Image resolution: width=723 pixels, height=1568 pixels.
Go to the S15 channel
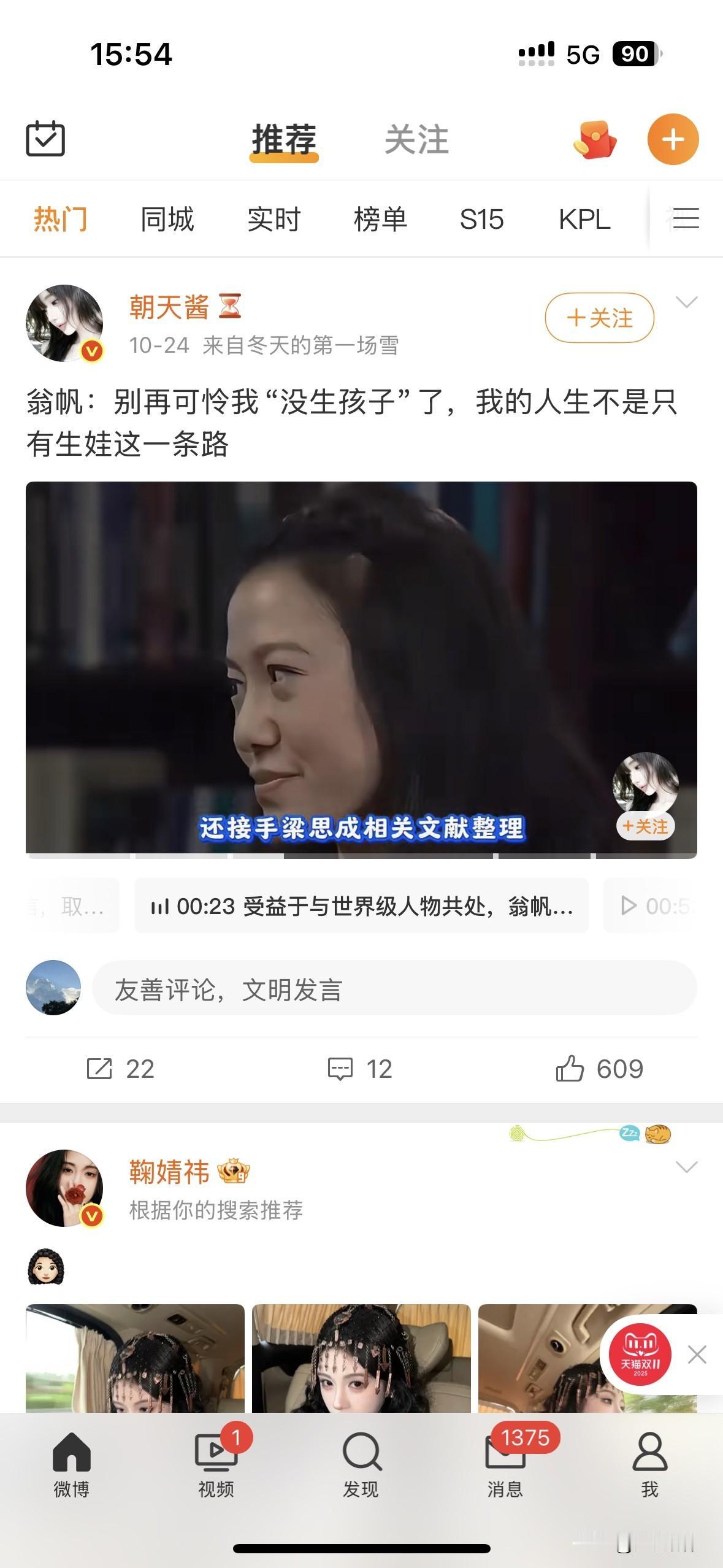coord(481,219)
